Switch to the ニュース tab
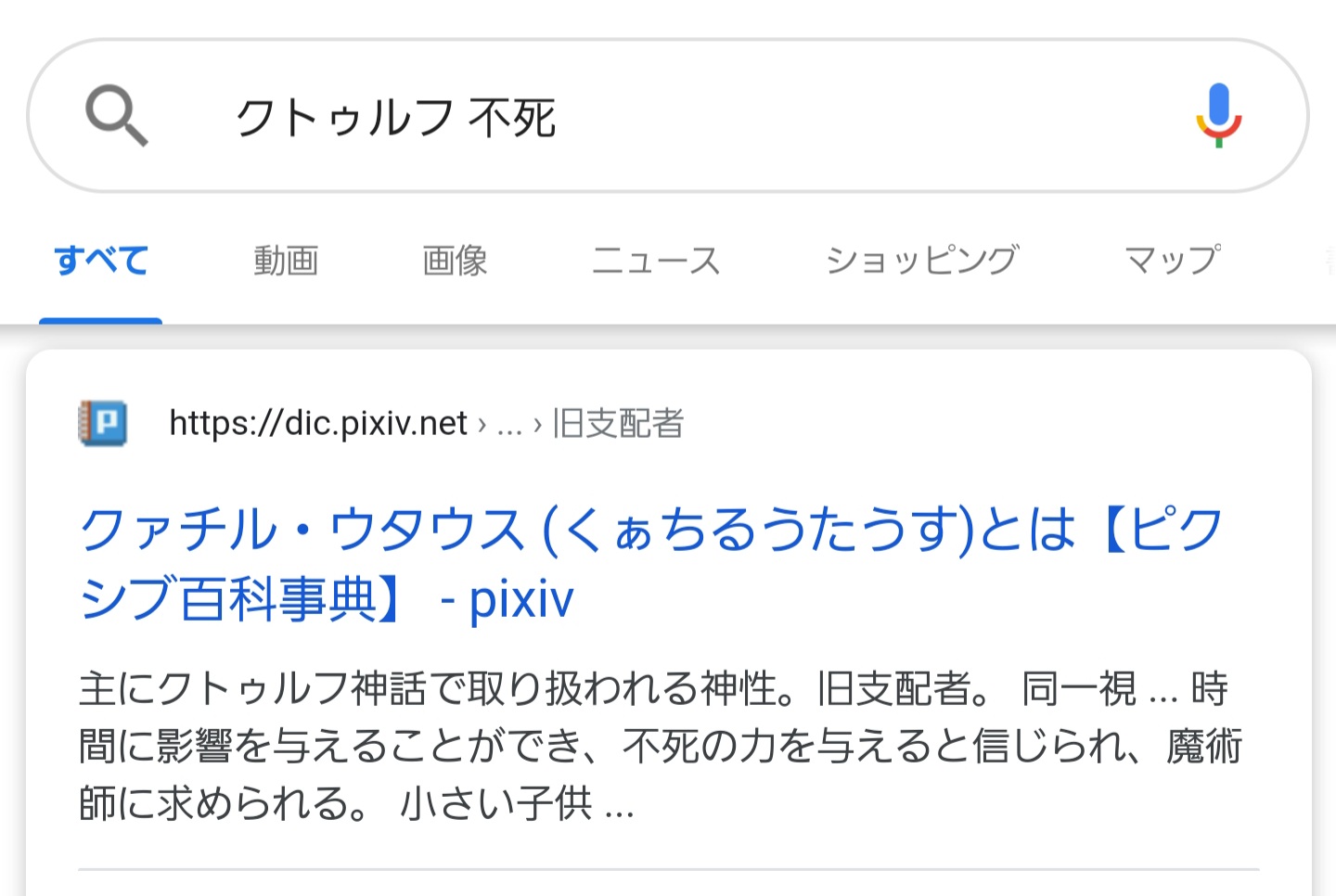The image size is (1336, 896). click(656, 261)
